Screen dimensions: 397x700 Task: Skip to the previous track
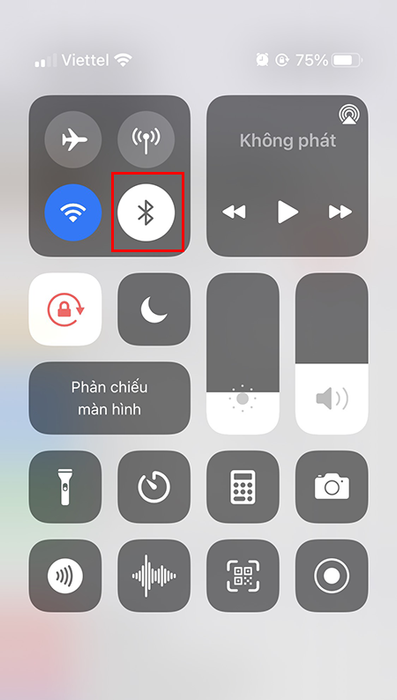click(x=234, y=212)
